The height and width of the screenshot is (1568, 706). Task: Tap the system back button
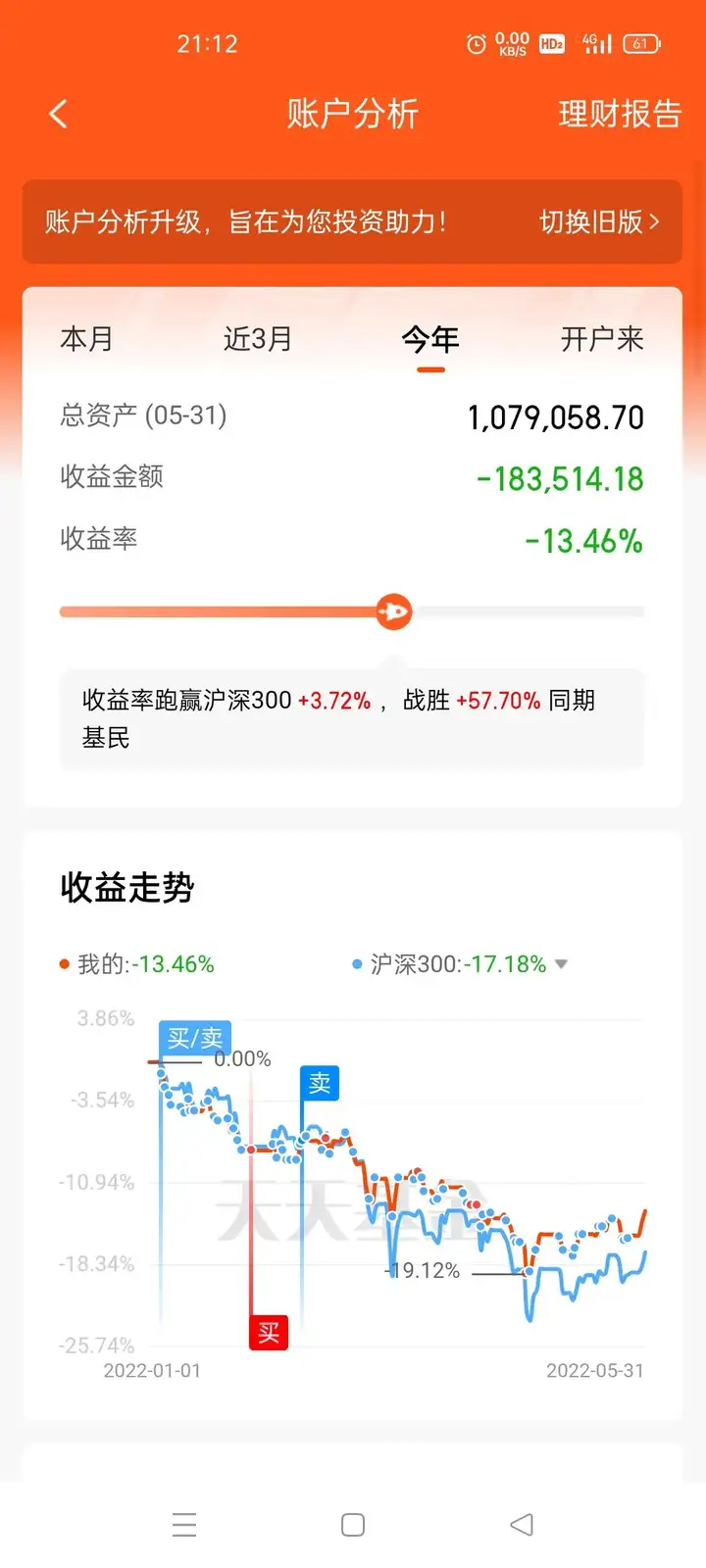[522, 1524]
